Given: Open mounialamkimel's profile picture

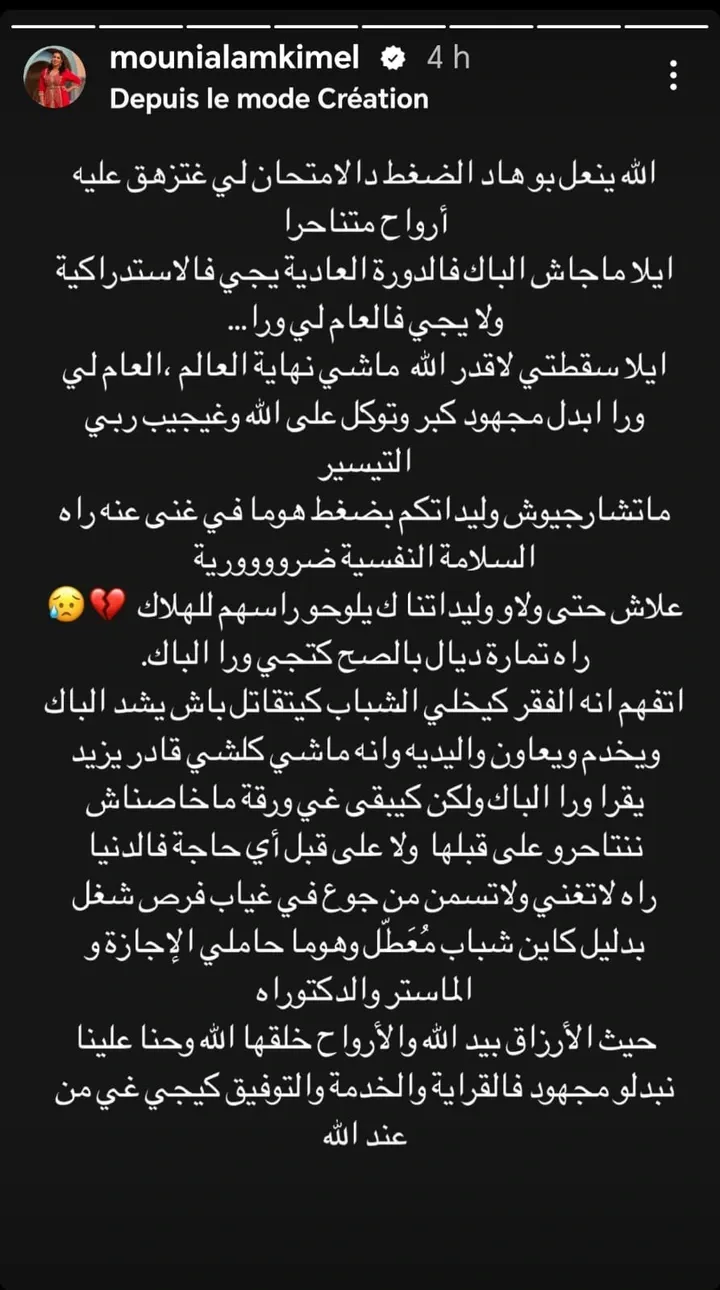Looking at the screenshot, I should [x=54, y=76].
